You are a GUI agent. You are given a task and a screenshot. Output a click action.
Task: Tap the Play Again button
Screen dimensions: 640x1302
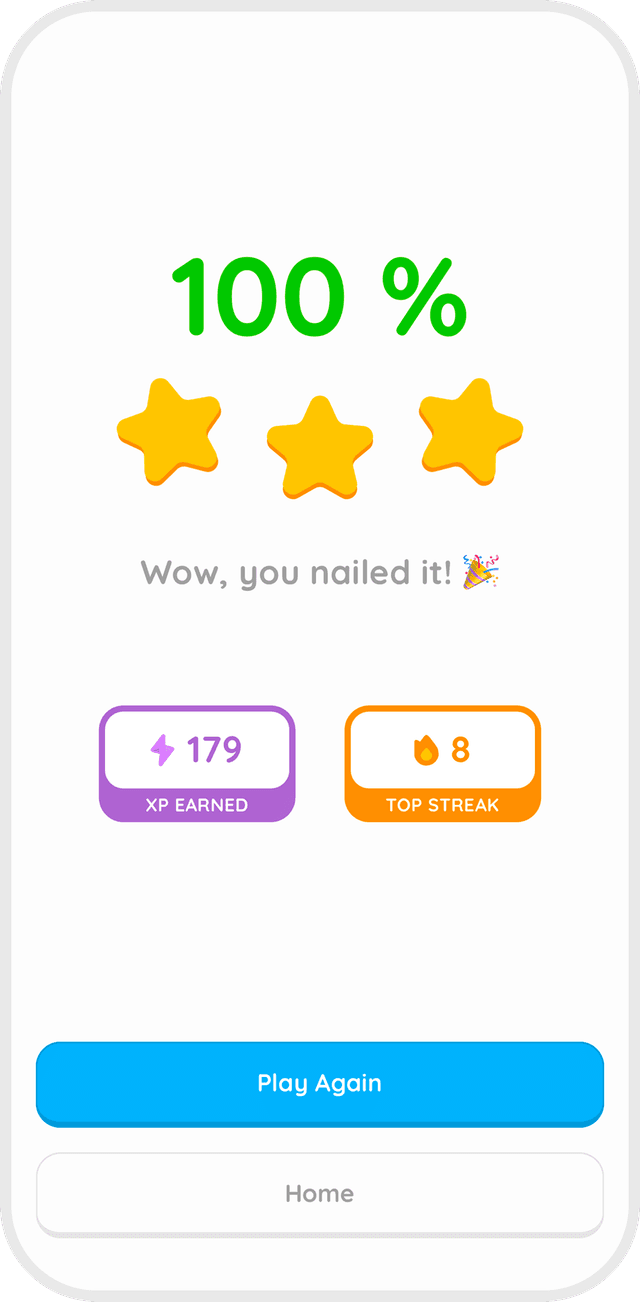(x=320, y=1083)
